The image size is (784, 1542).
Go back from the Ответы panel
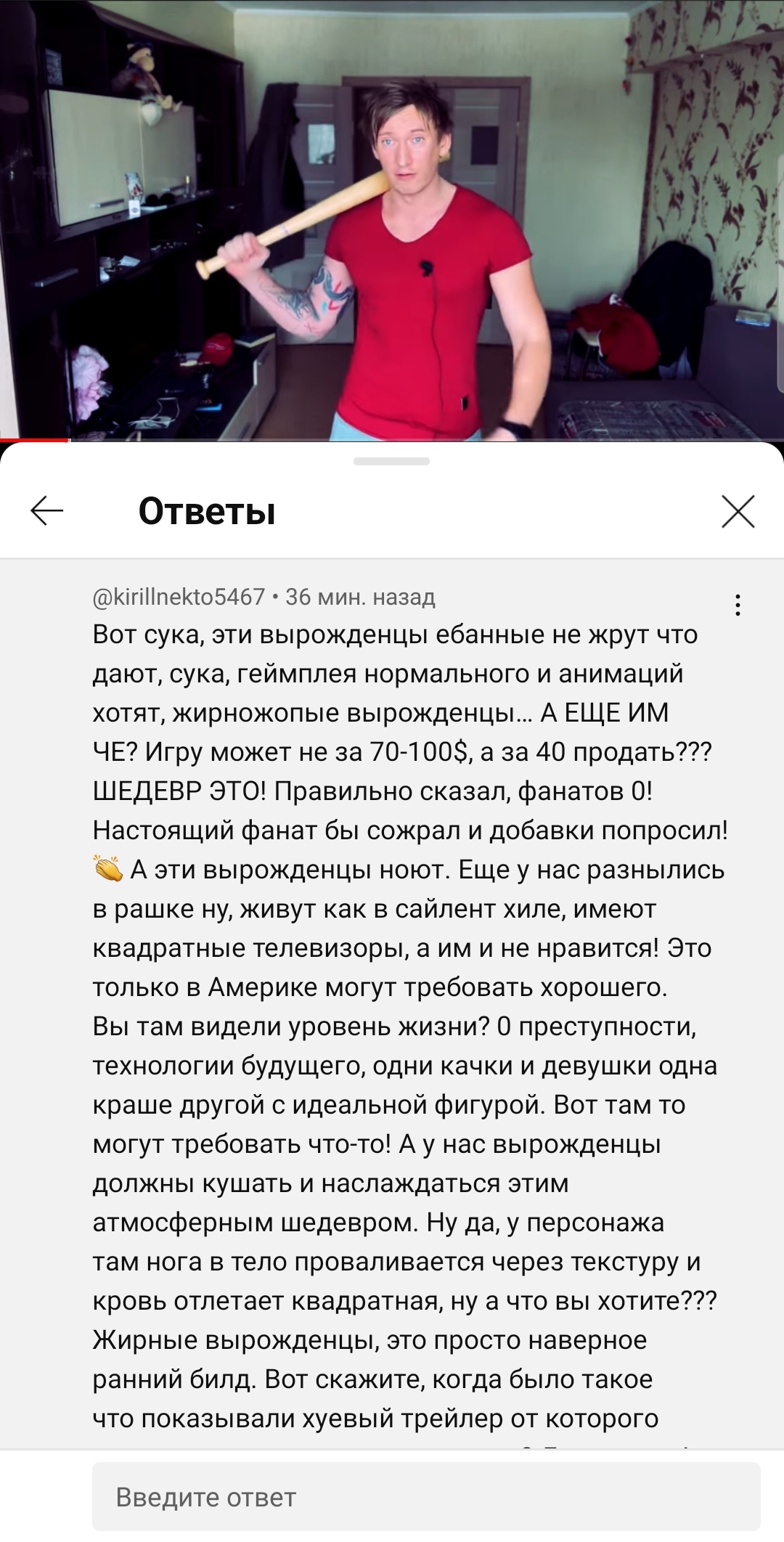point(47,511)
